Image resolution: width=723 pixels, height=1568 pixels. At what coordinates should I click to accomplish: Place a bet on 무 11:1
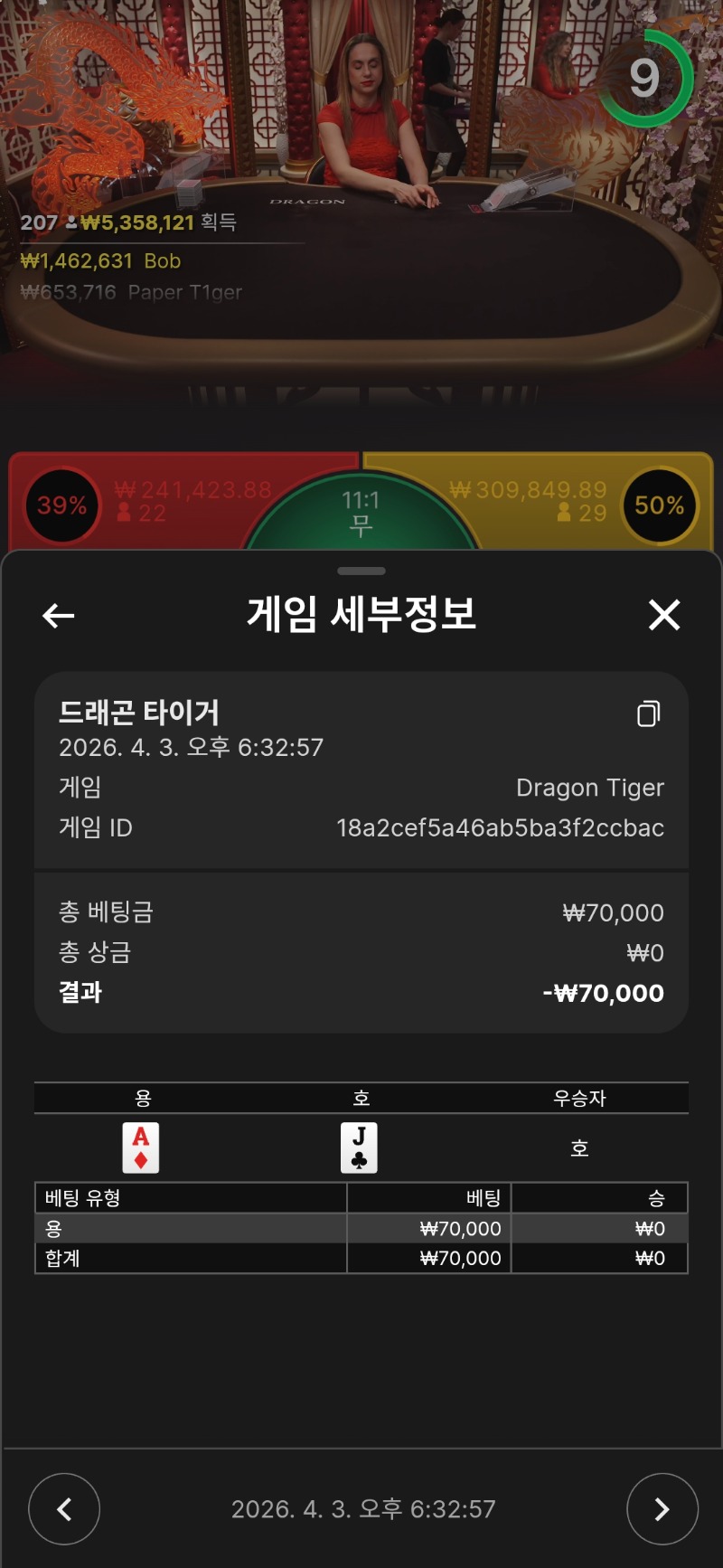point(361,514)
